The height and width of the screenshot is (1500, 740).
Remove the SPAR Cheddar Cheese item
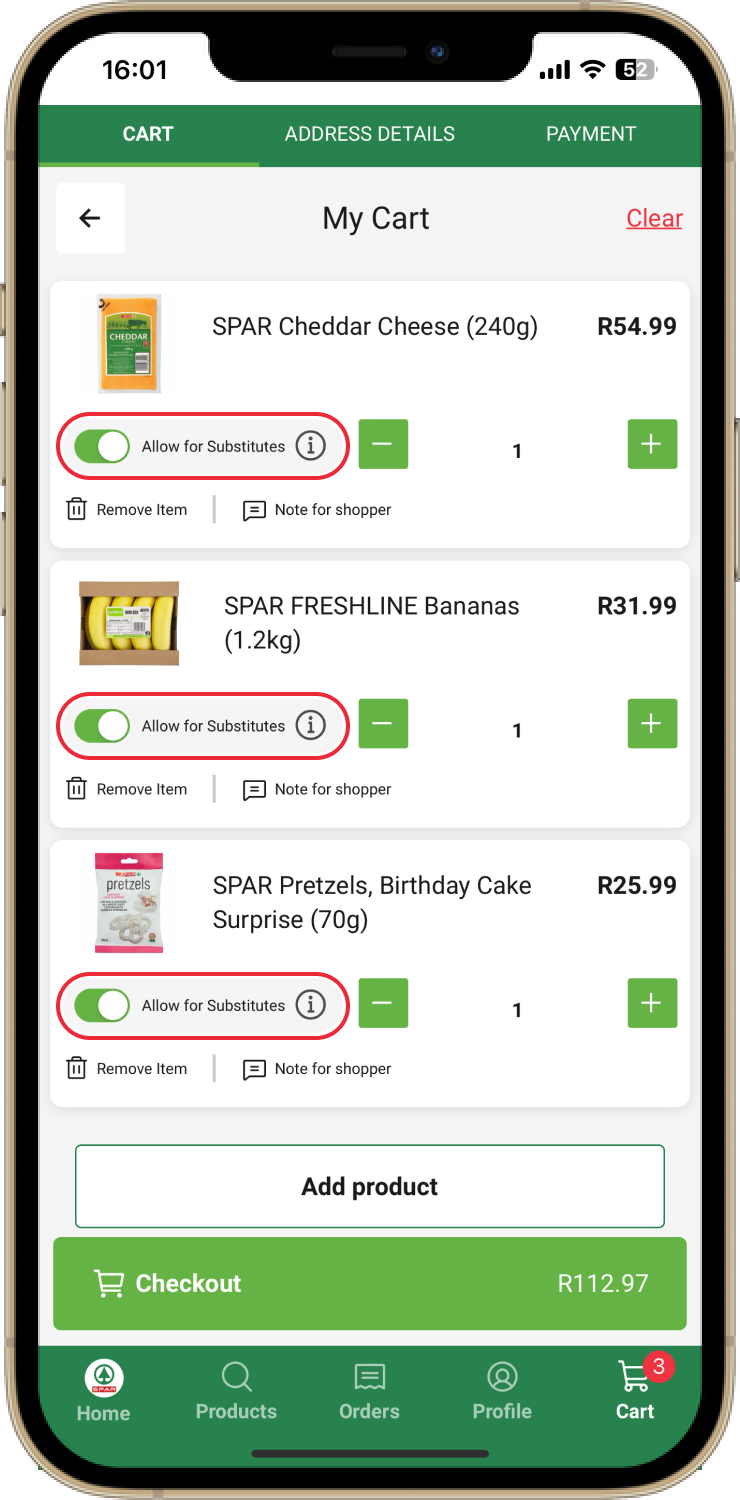click(128, 509)
